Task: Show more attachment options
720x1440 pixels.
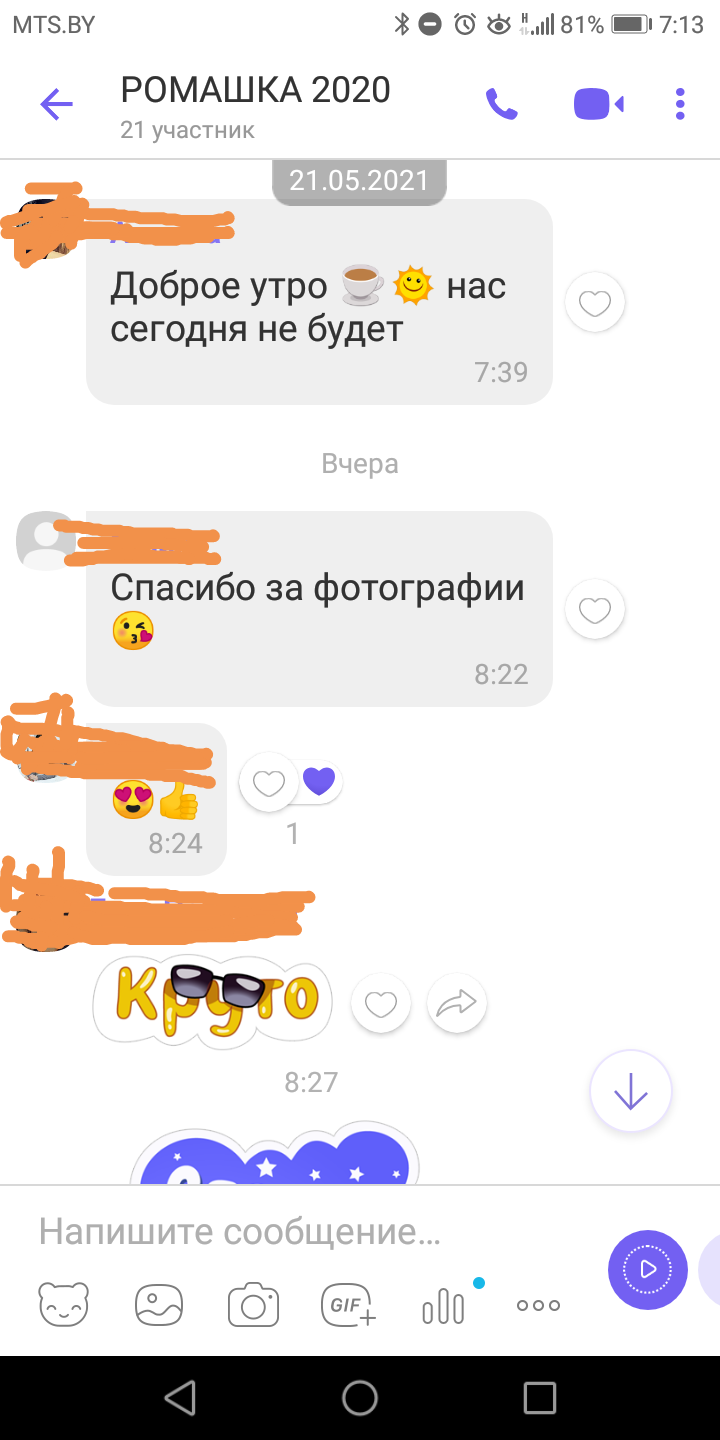Action: [x=538, y=1305]
